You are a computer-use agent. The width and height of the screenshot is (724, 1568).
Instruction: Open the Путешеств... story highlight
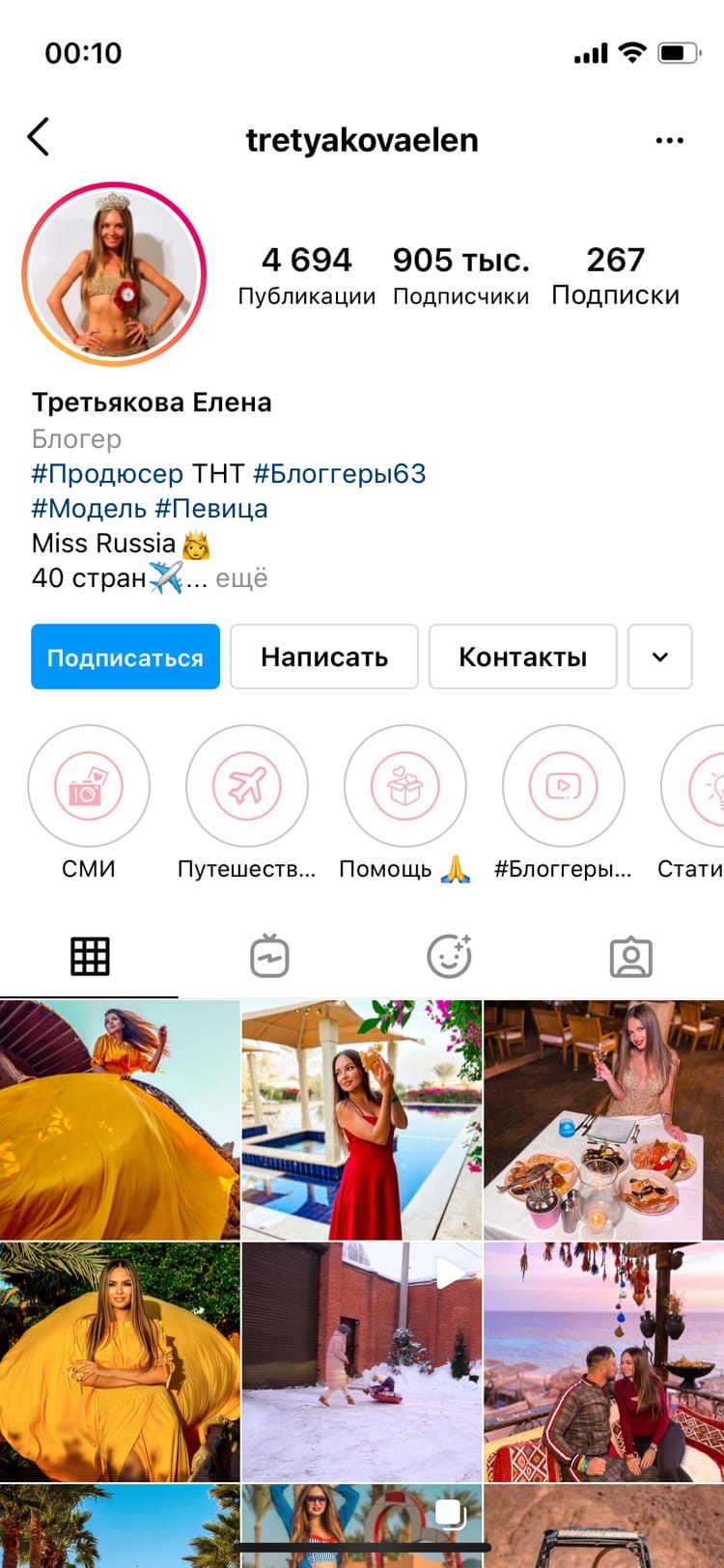point(247,787)
